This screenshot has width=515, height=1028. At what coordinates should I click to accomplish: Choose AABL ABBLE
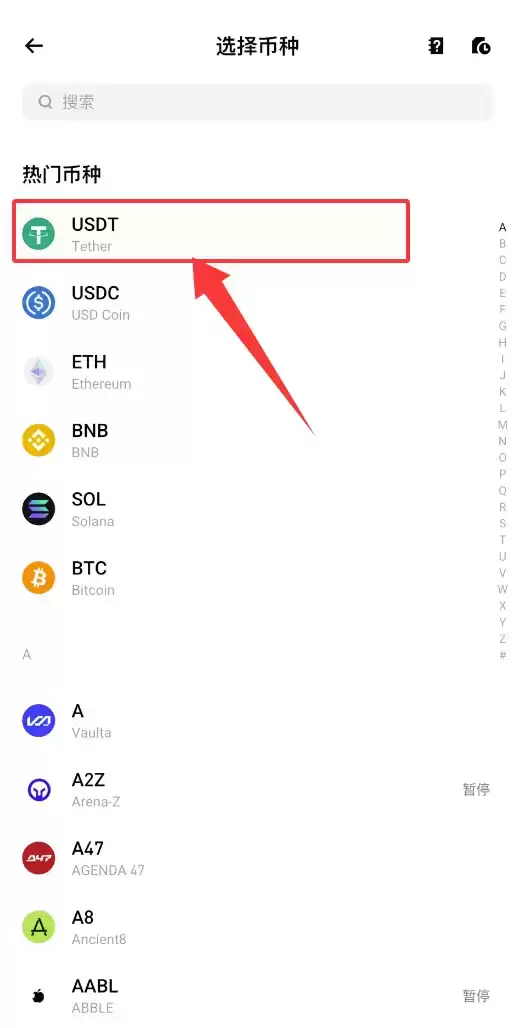(x=257, y=996)
